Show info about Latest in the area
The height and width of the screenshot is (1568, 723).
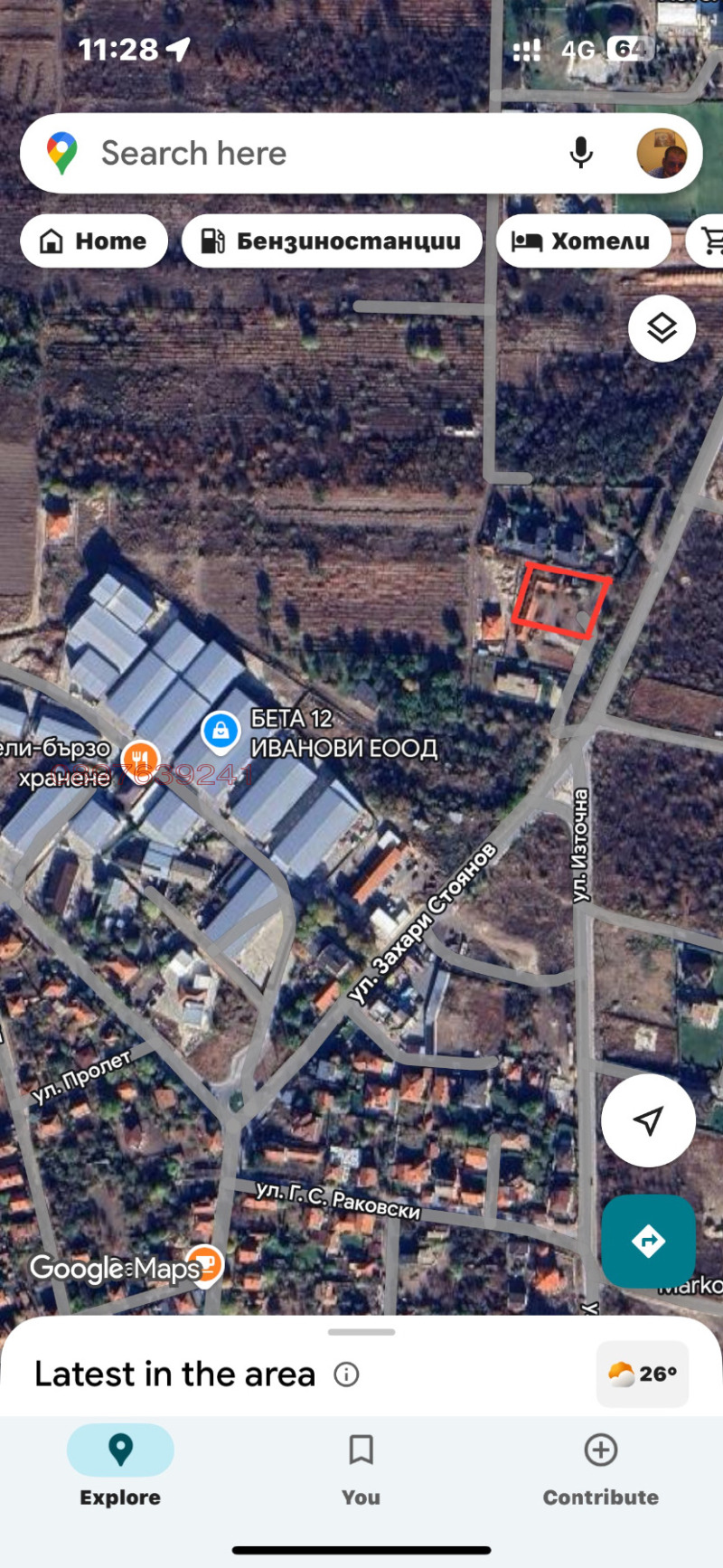click(346, 1374)
